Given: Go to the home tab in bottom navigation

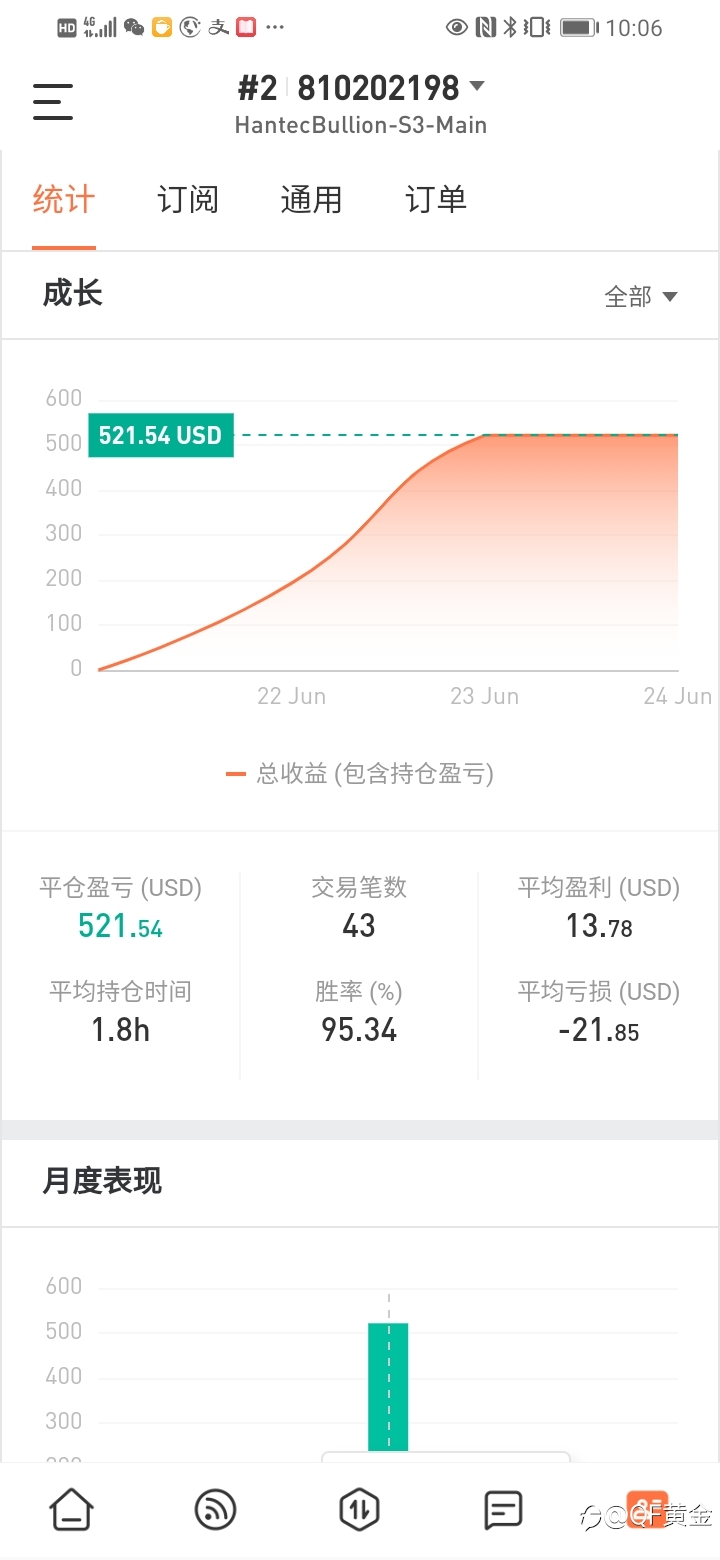Looking at the screenshot, I should point(72,1509).
